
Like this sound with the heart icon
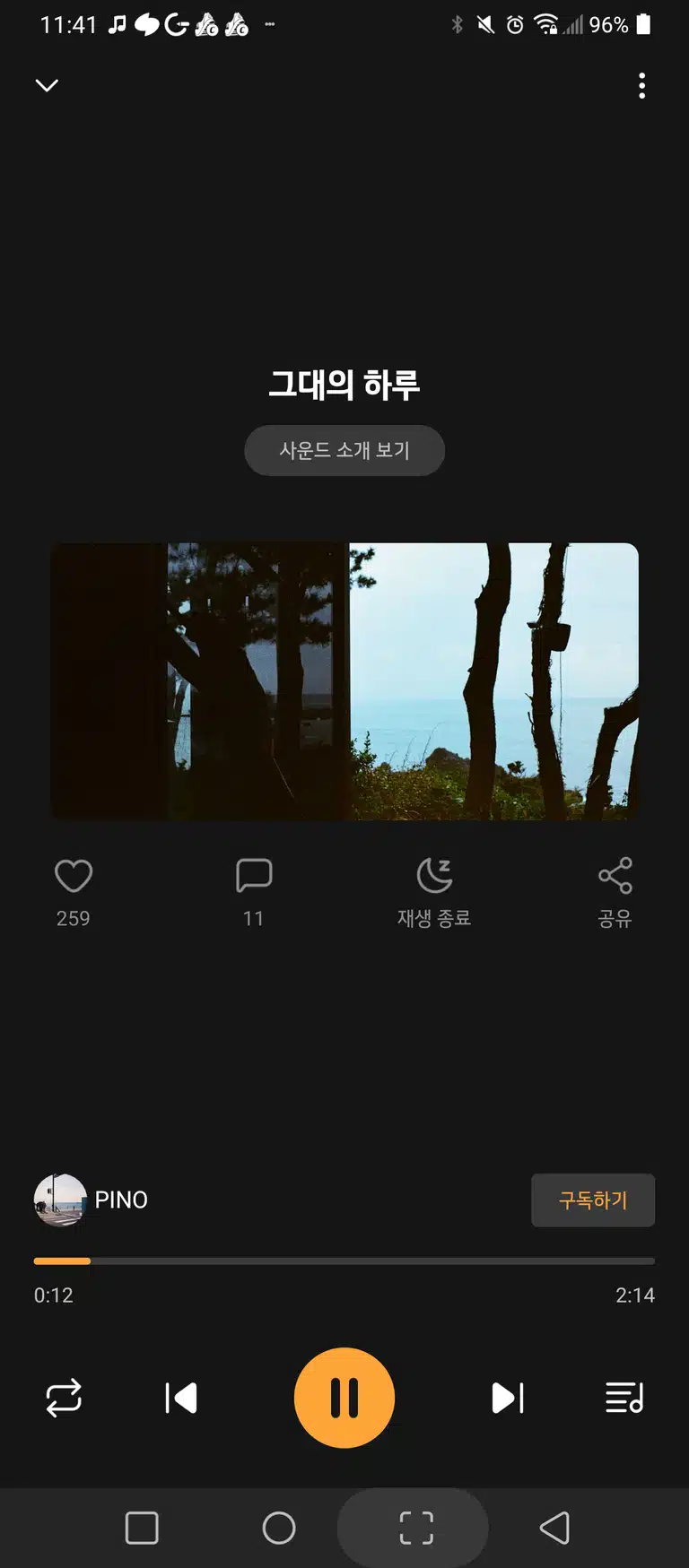(74, 876)
